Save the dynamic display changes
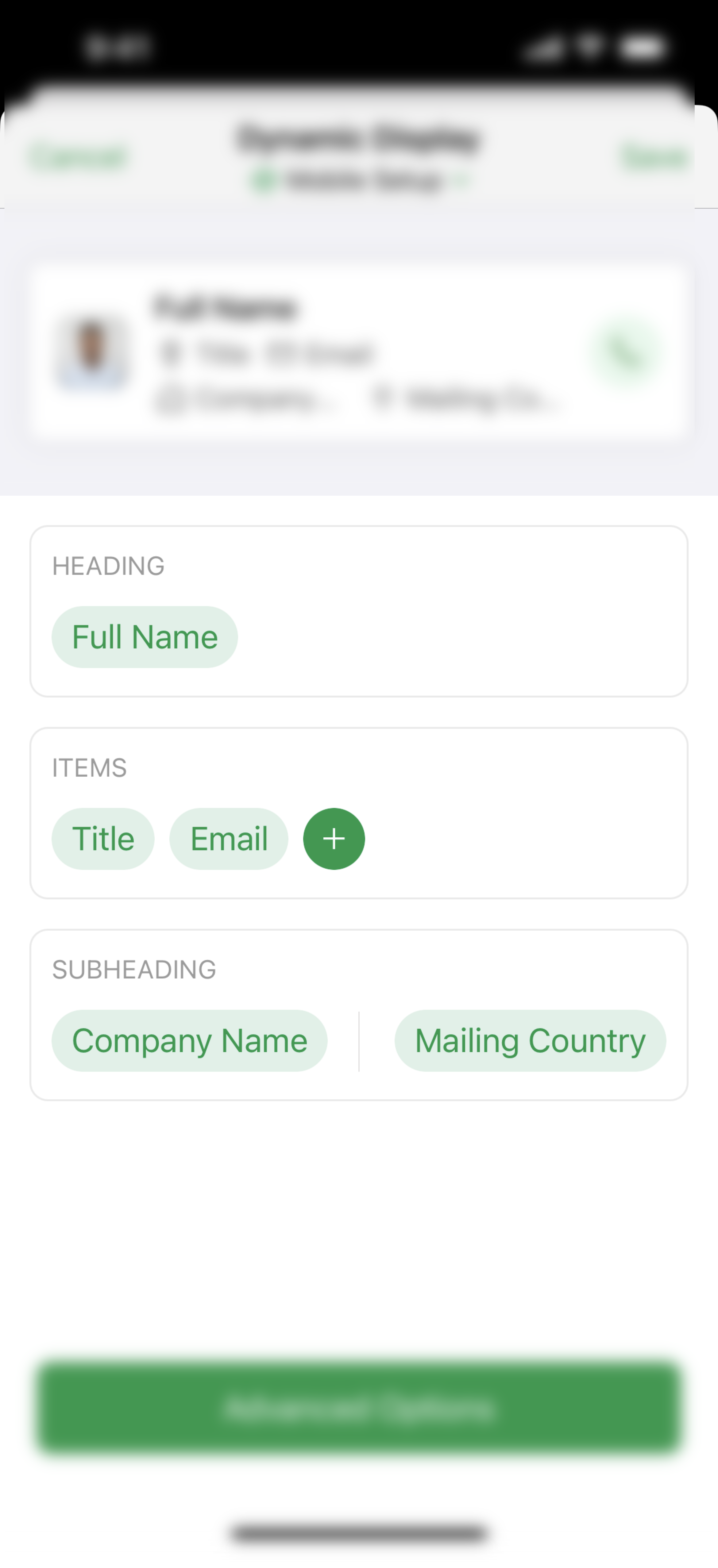Viewport: 718px width, 1568px height. tap(655, 157)
